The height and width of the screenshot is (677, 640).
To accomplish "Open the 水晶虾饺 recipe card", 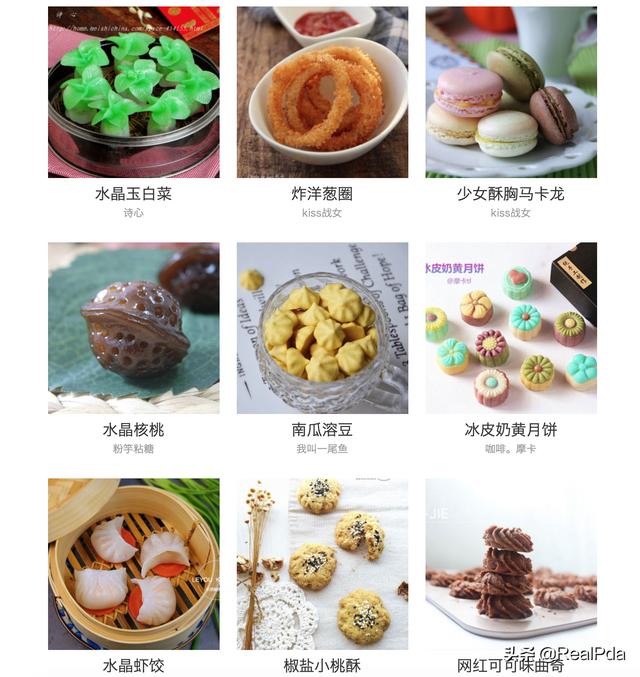I will click(133, 563).
